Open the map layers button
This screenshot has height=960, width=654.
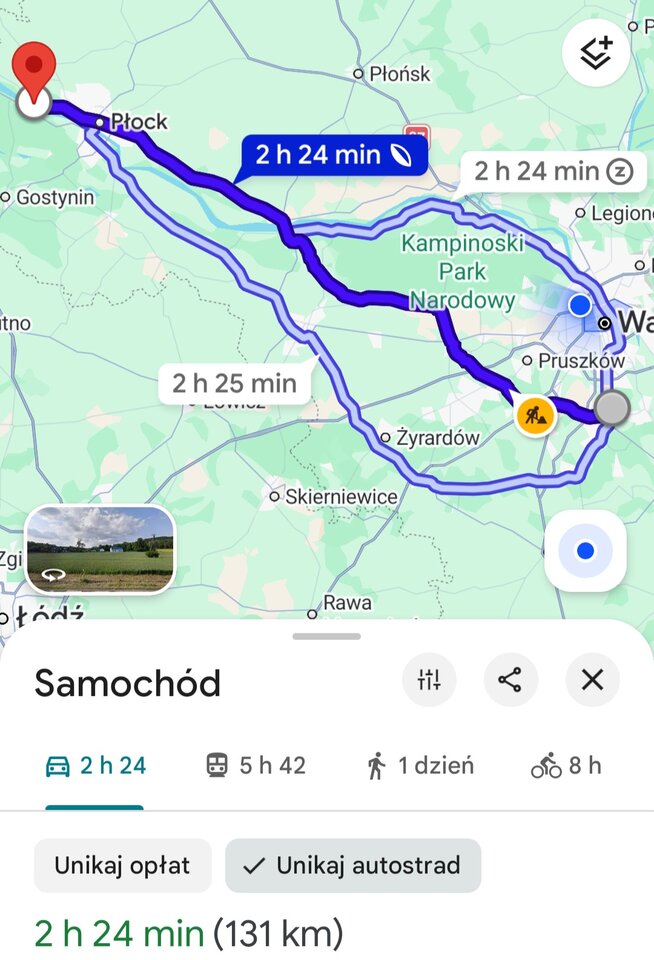(596, 50)
